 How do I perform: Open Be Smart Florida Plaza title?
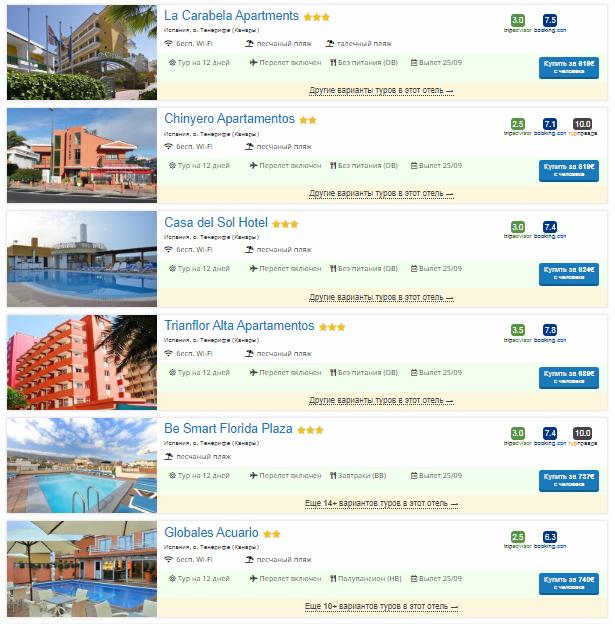[228, 429]
